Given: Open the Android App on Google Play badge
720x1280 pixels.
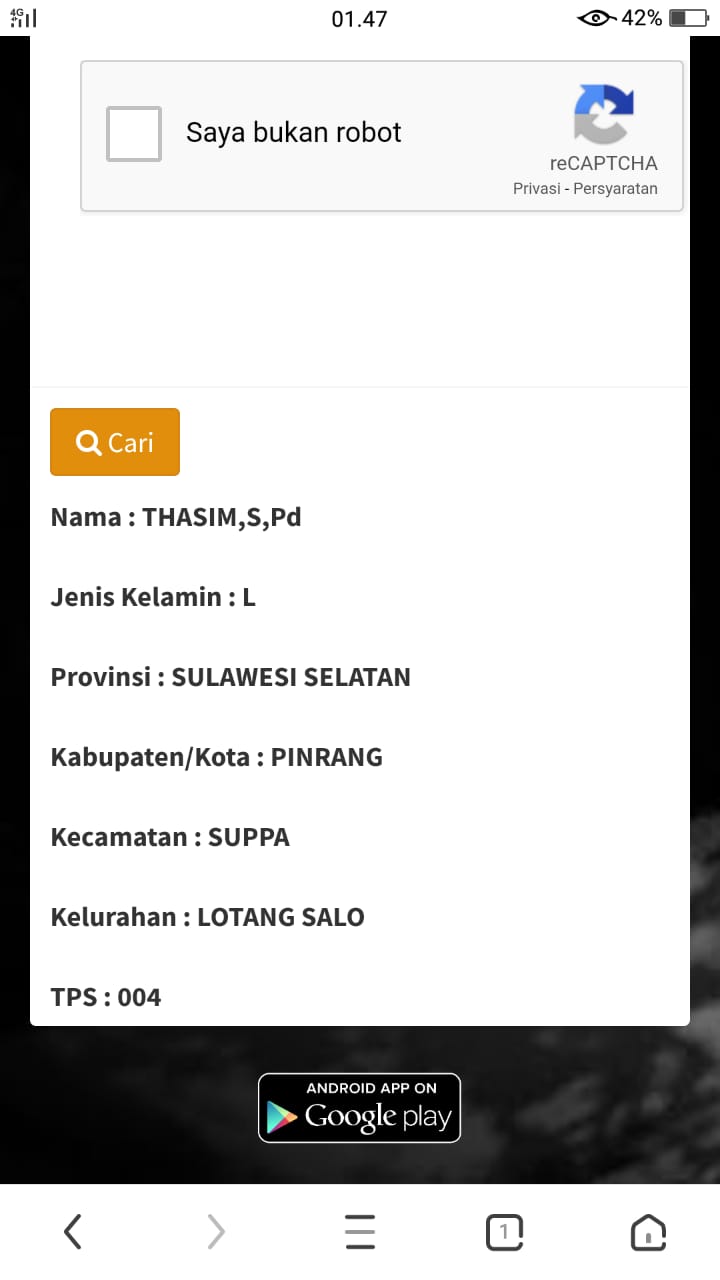Looking at the screenshot, I should (x=359, y=1108).
